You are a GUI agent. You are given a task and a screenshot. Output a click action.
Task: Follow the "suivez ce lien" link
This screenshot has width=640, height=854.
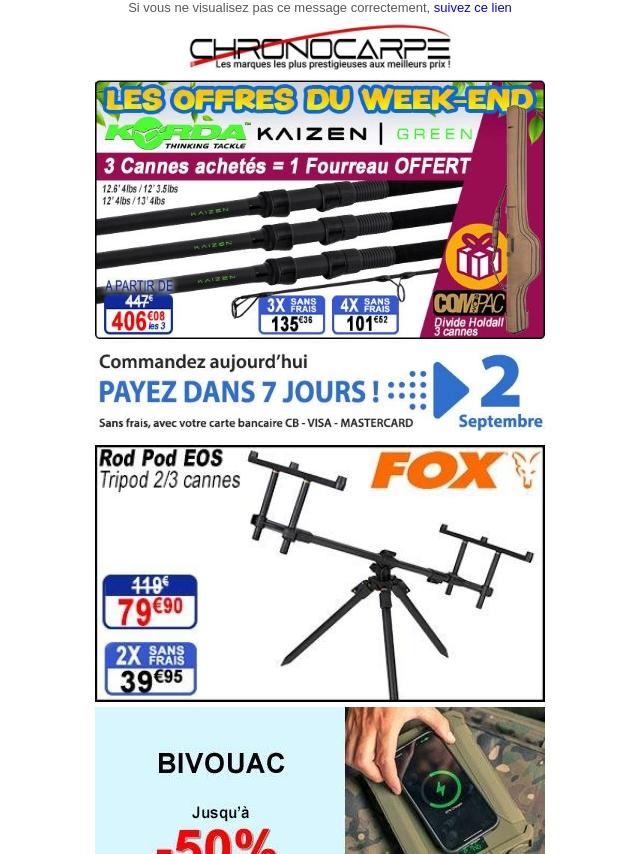click(x=472, y=8)
